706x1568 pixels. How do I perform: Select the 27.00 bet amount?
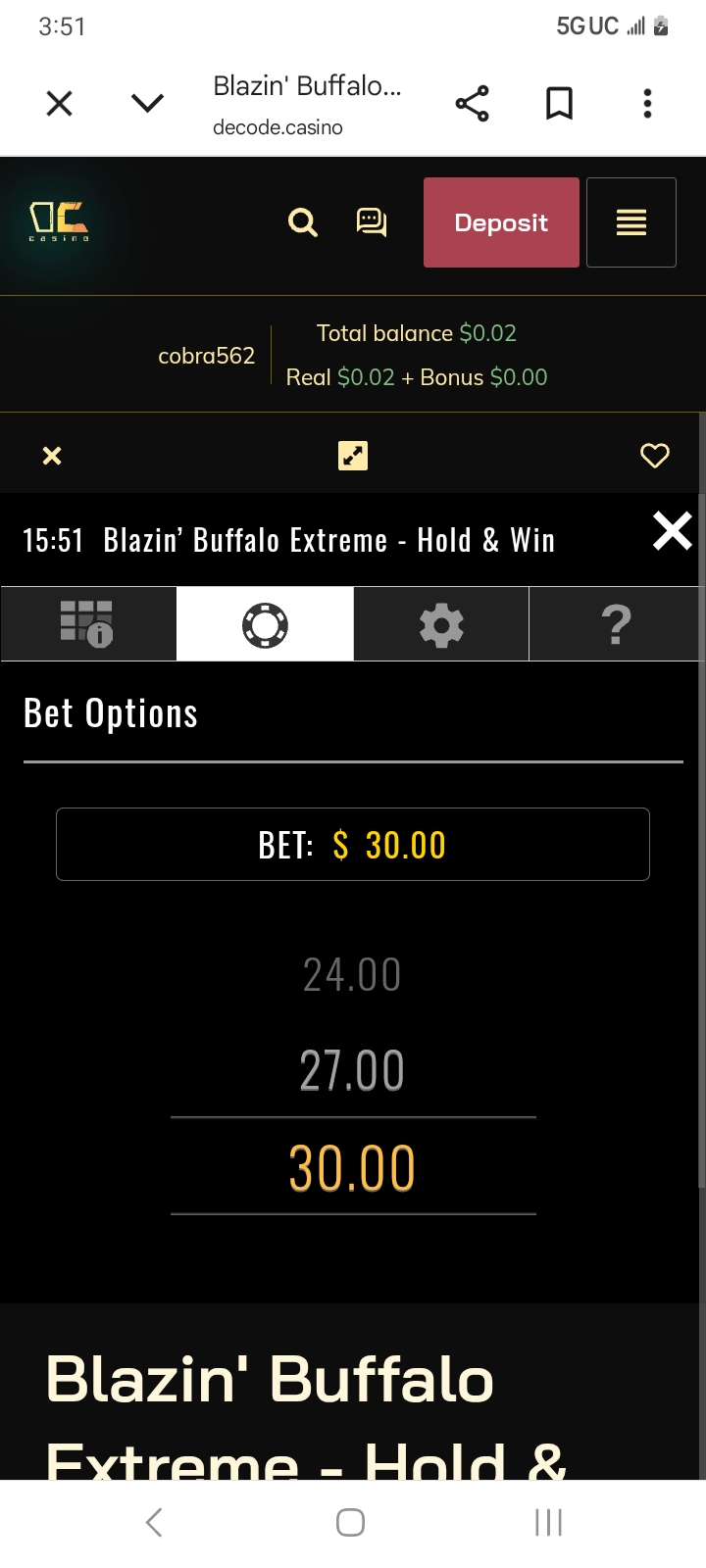[x=352, y=1070]
